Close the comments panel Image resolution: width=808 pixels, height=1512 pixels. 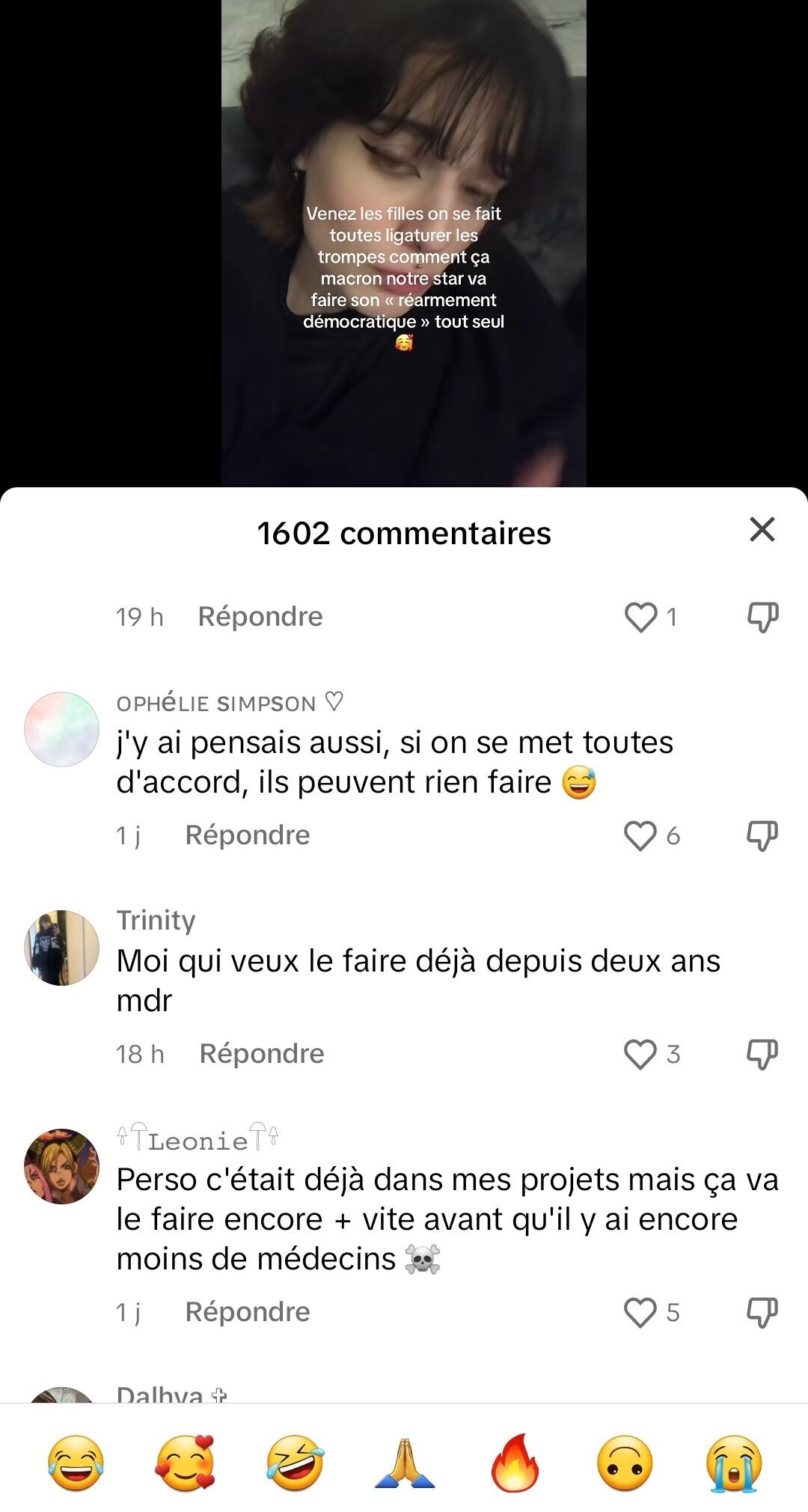pos(762,529)
